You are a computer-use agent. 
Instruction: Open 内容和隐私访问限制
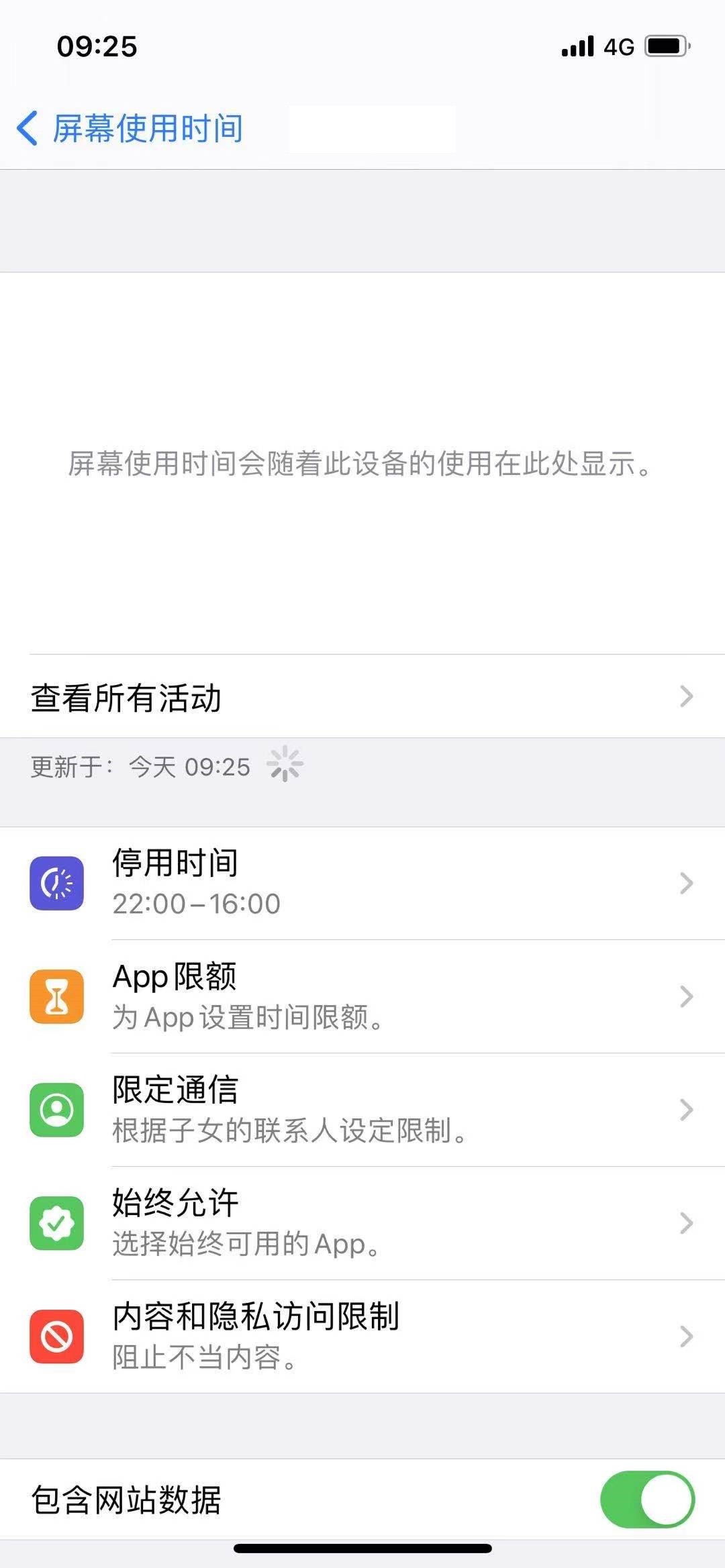point(362,1337)
